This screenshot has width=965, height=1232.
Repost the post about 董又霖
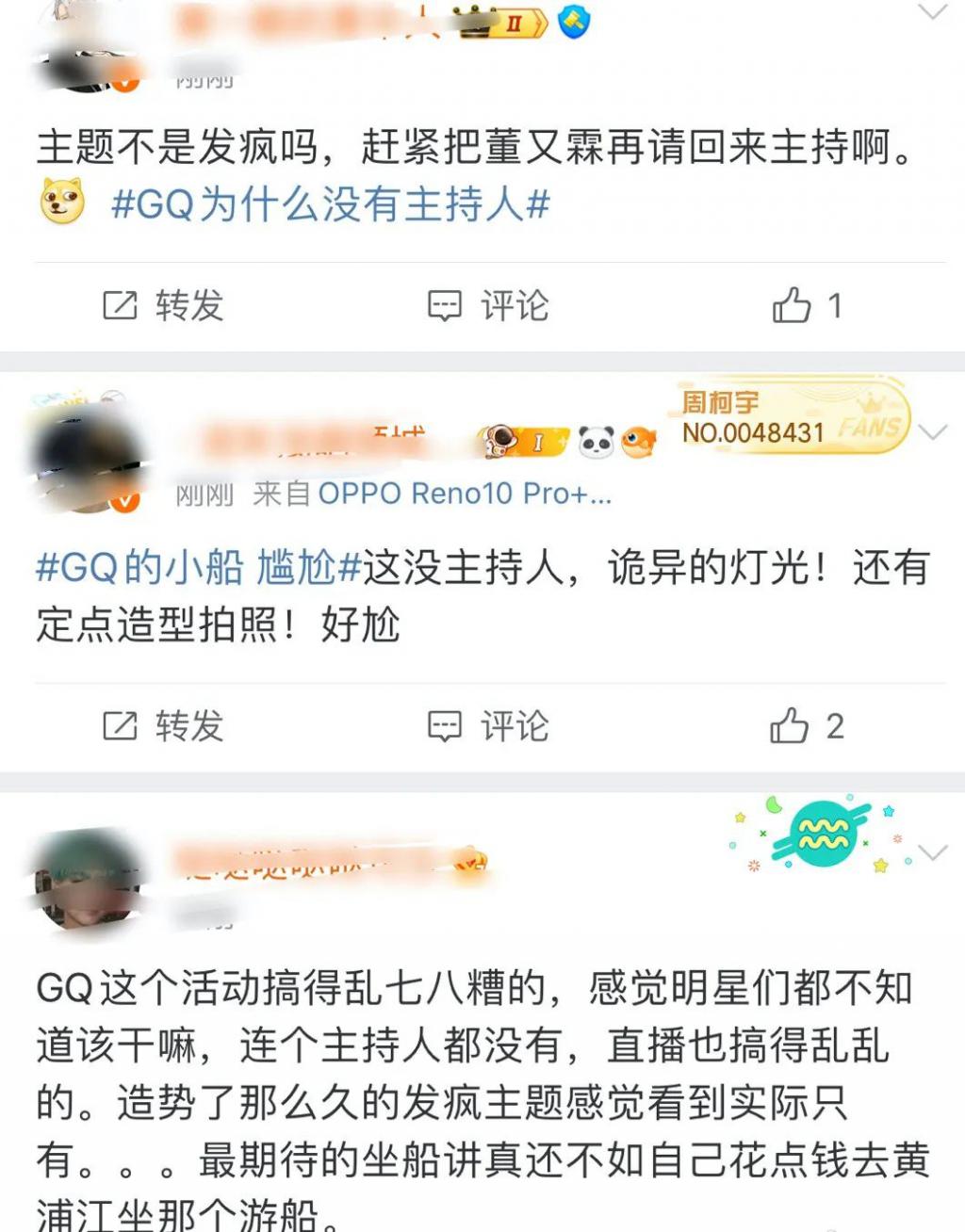(163, 306)
